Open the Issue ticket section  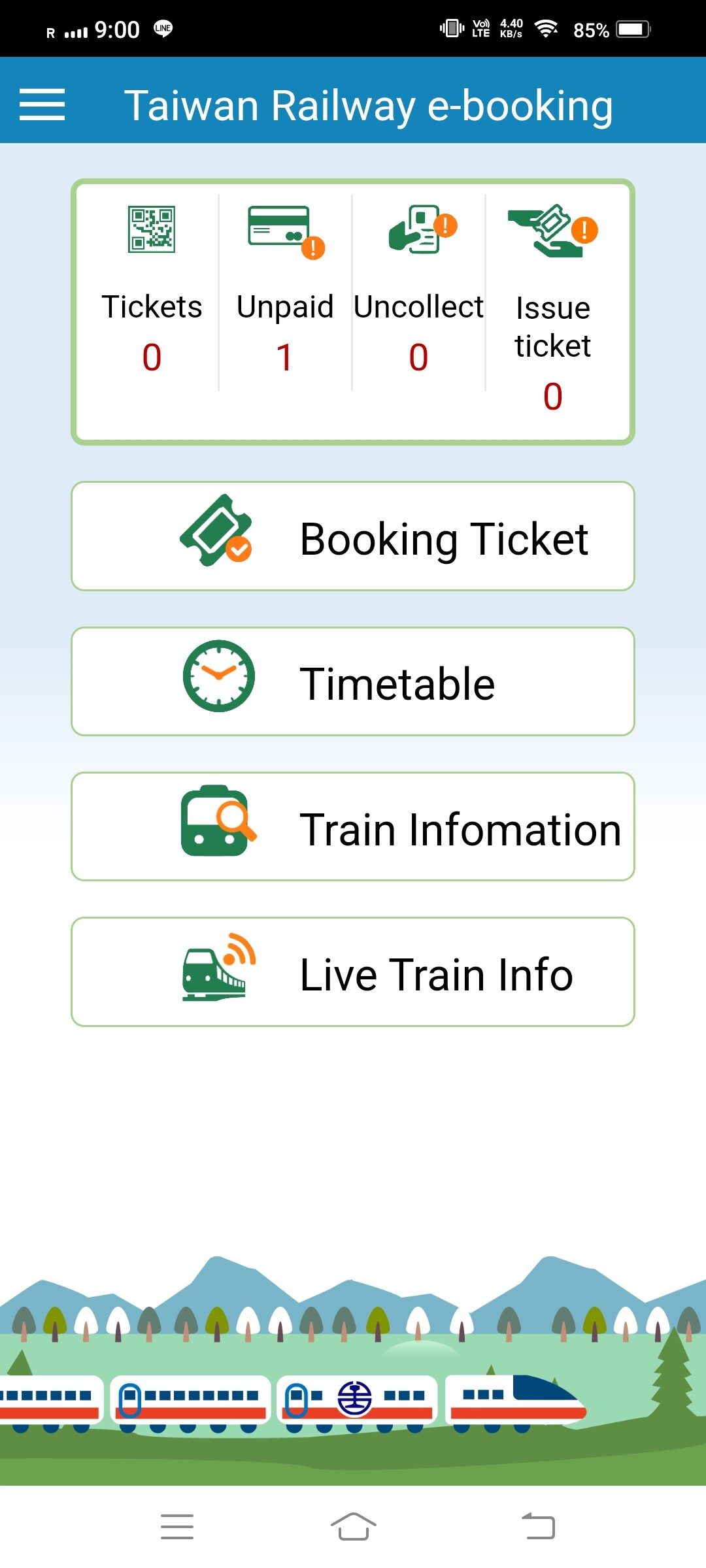click(553, 307)
